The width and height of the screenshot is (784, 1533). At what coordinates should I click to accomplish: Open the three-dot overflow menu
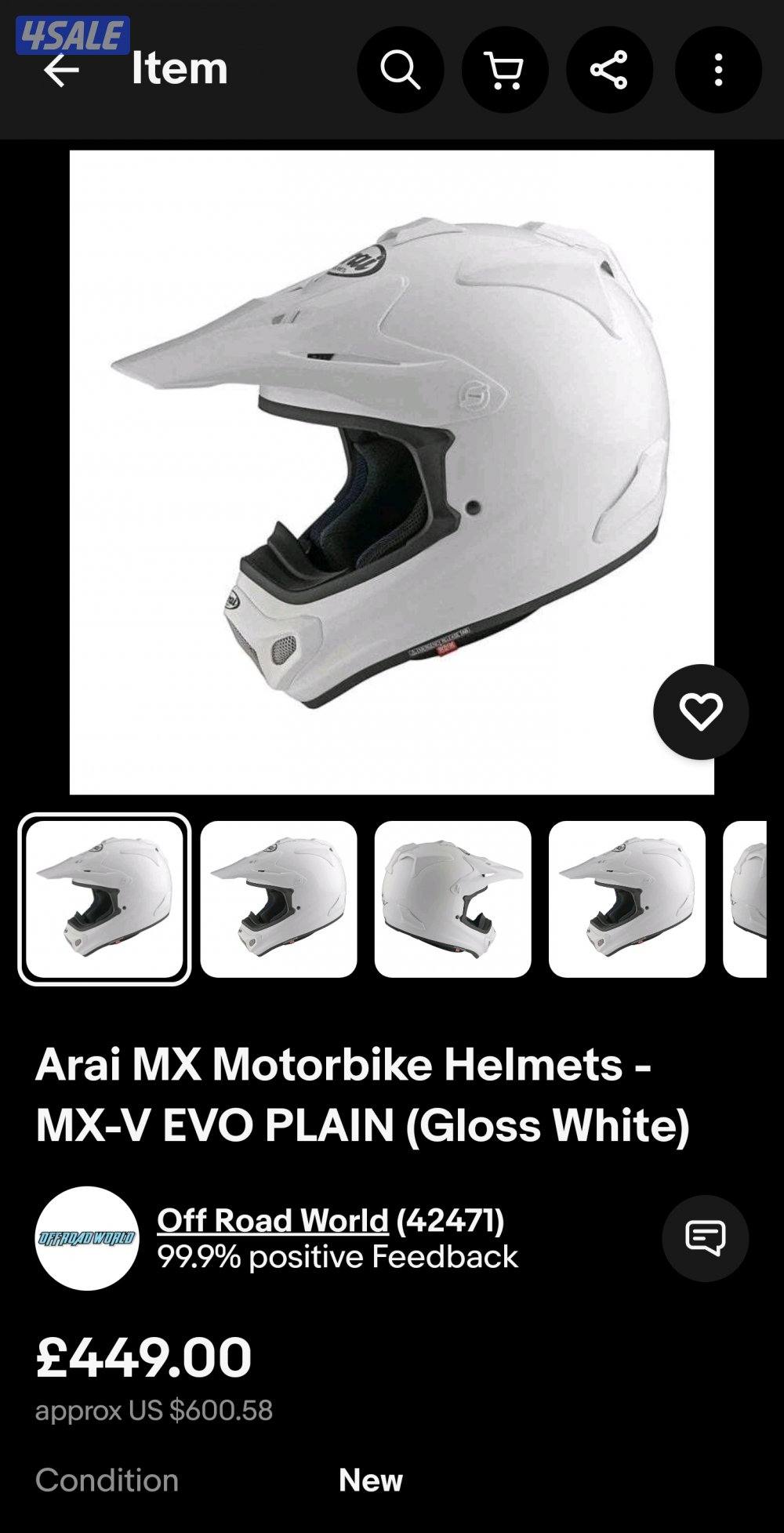click(718, 70)
